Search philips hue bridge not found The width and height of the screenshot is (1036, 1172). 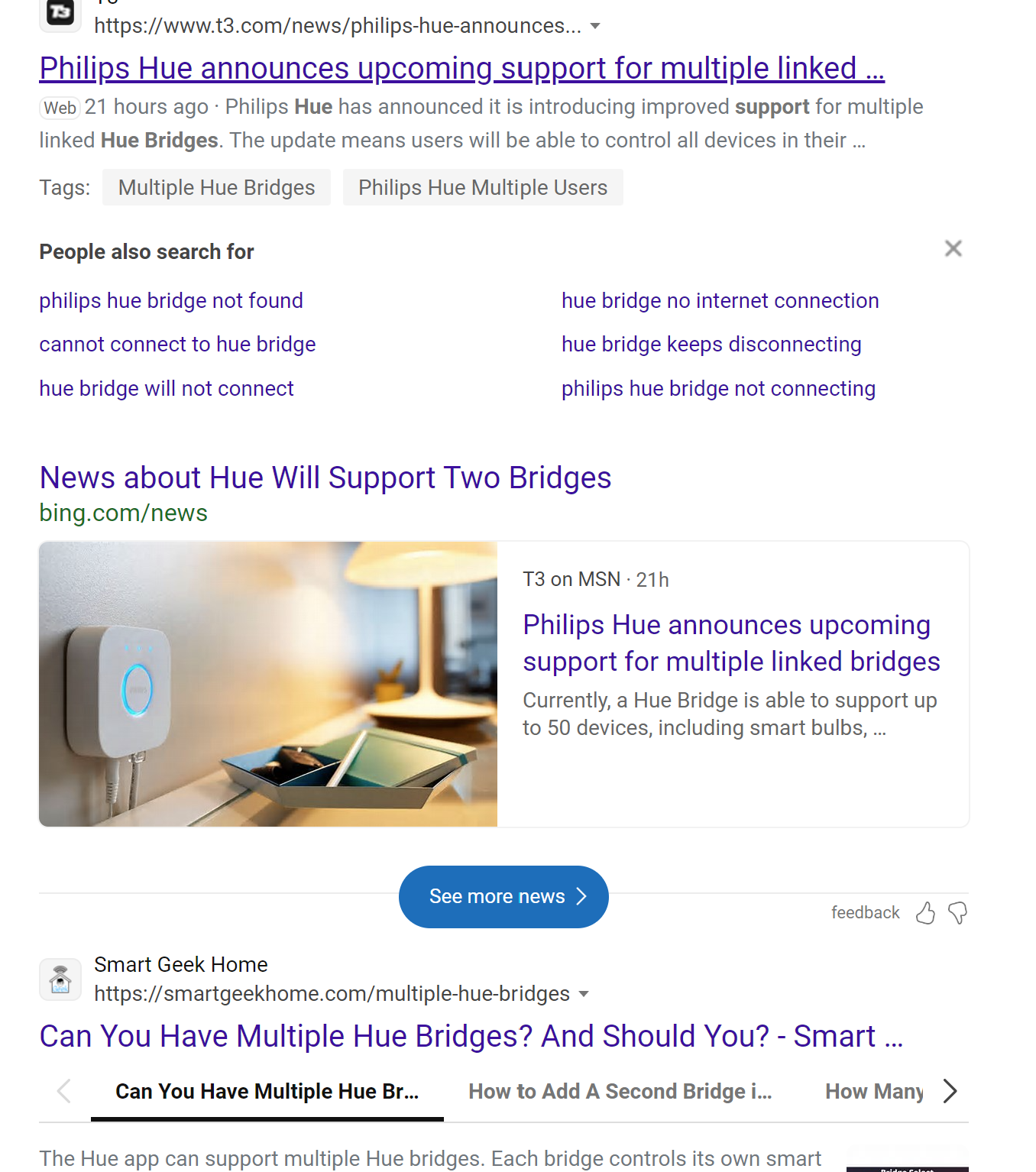pos(171,301)
